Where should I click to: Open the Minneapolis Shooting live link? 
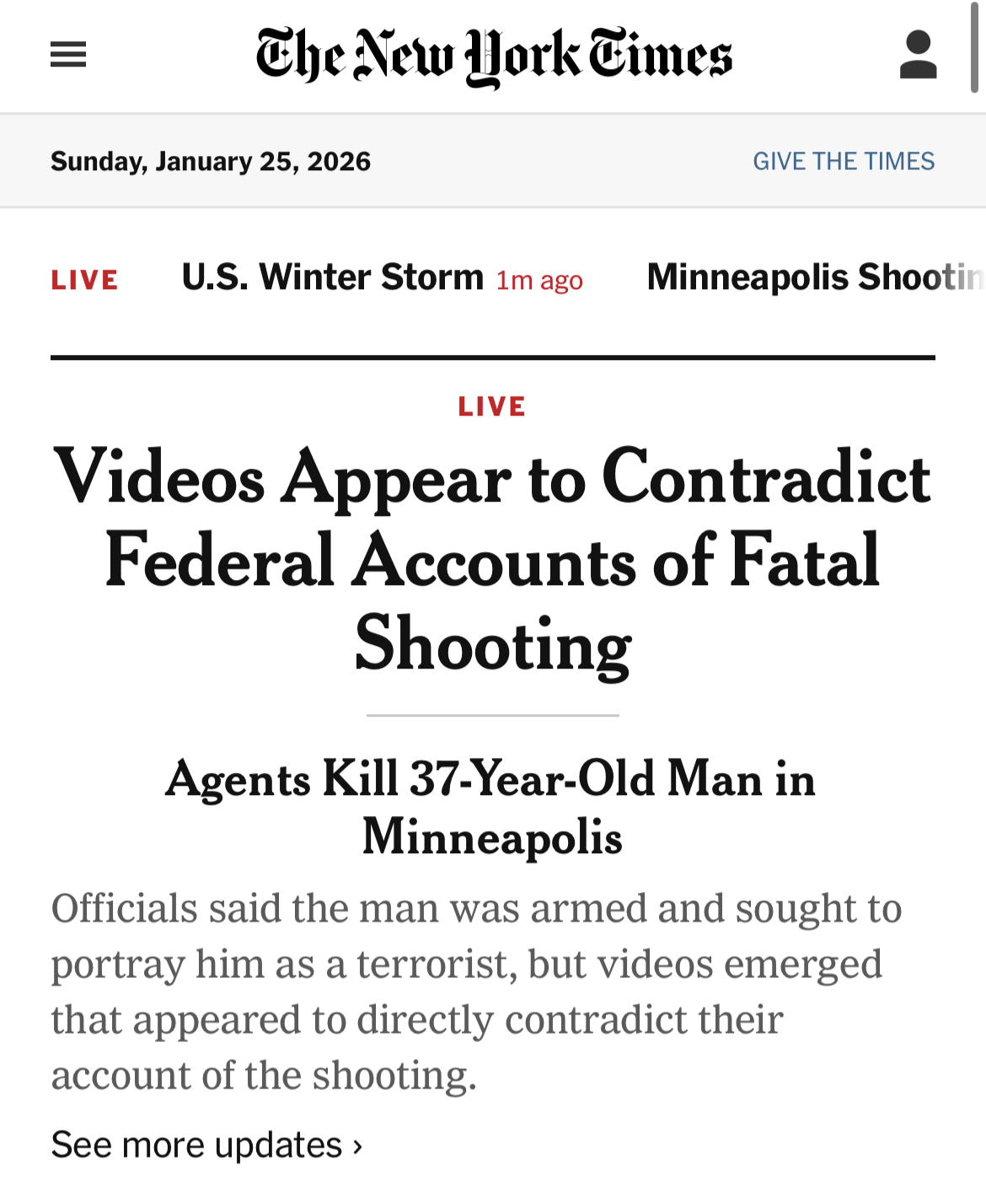[814, 277]
